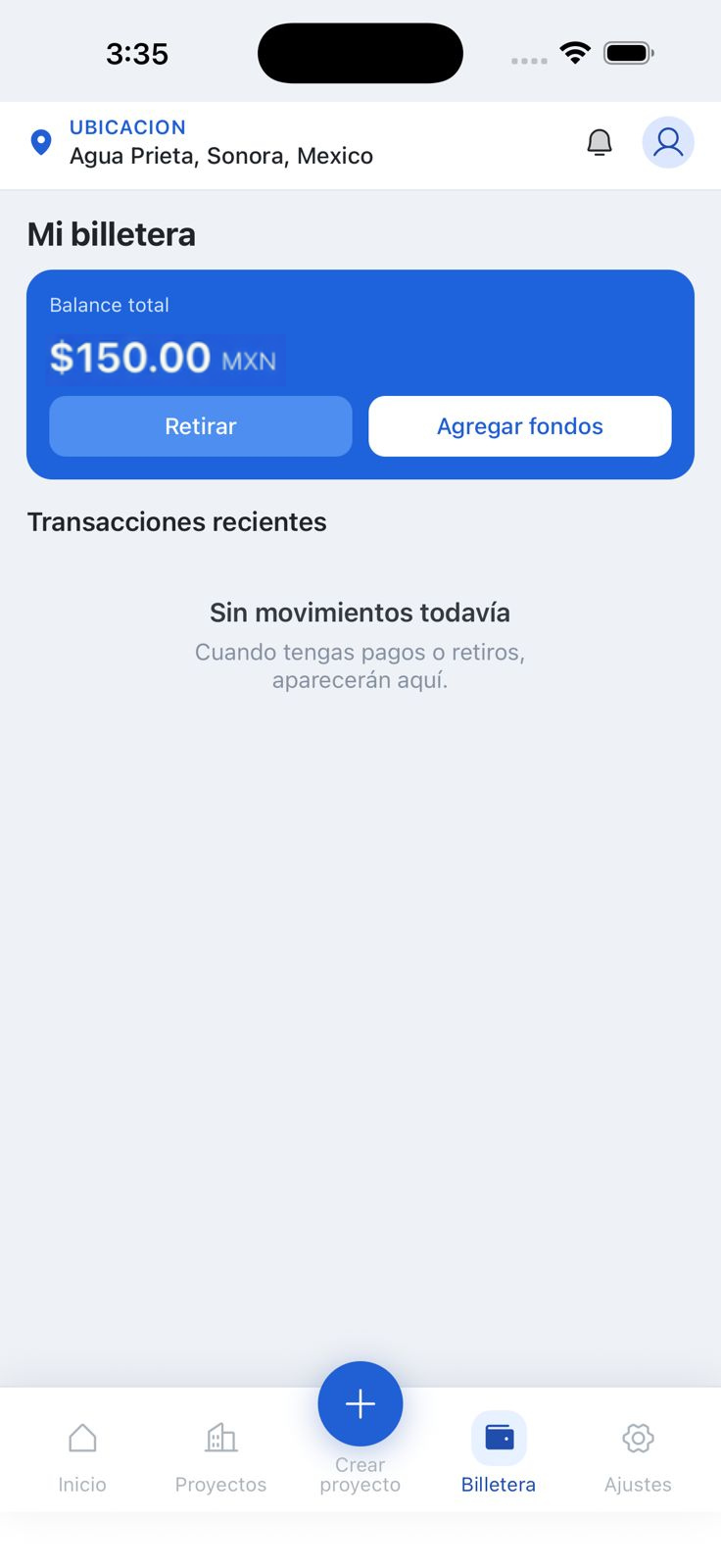Tap the Balance total card
Viewport: 721px width, 1568px height.
[360, 373]
